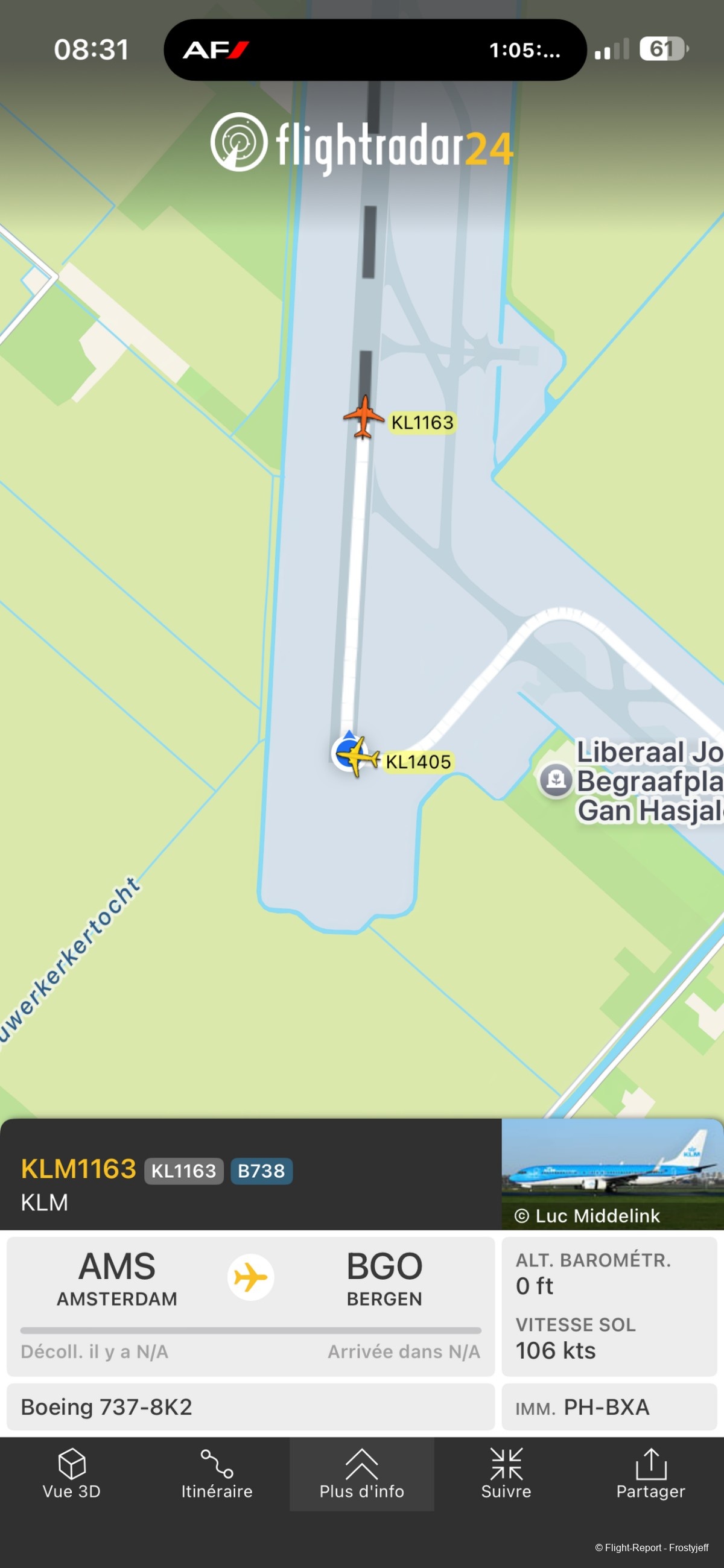Open the Liberaal Joodse Begraafplaats map marker
The width and height of the screenshot is (724, 1568).
click(x=555, y=779)
